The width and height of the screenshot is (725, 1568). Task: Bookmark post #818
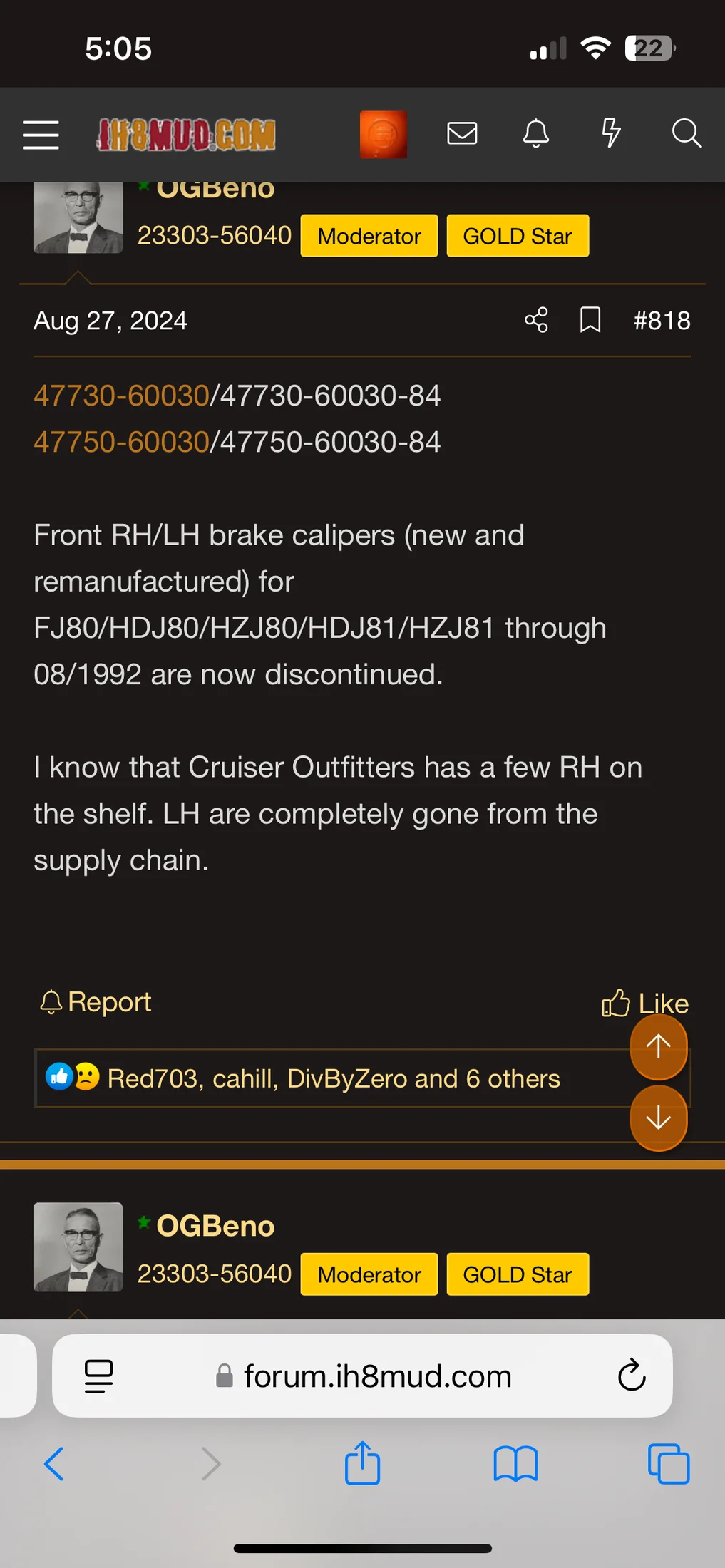590,320
